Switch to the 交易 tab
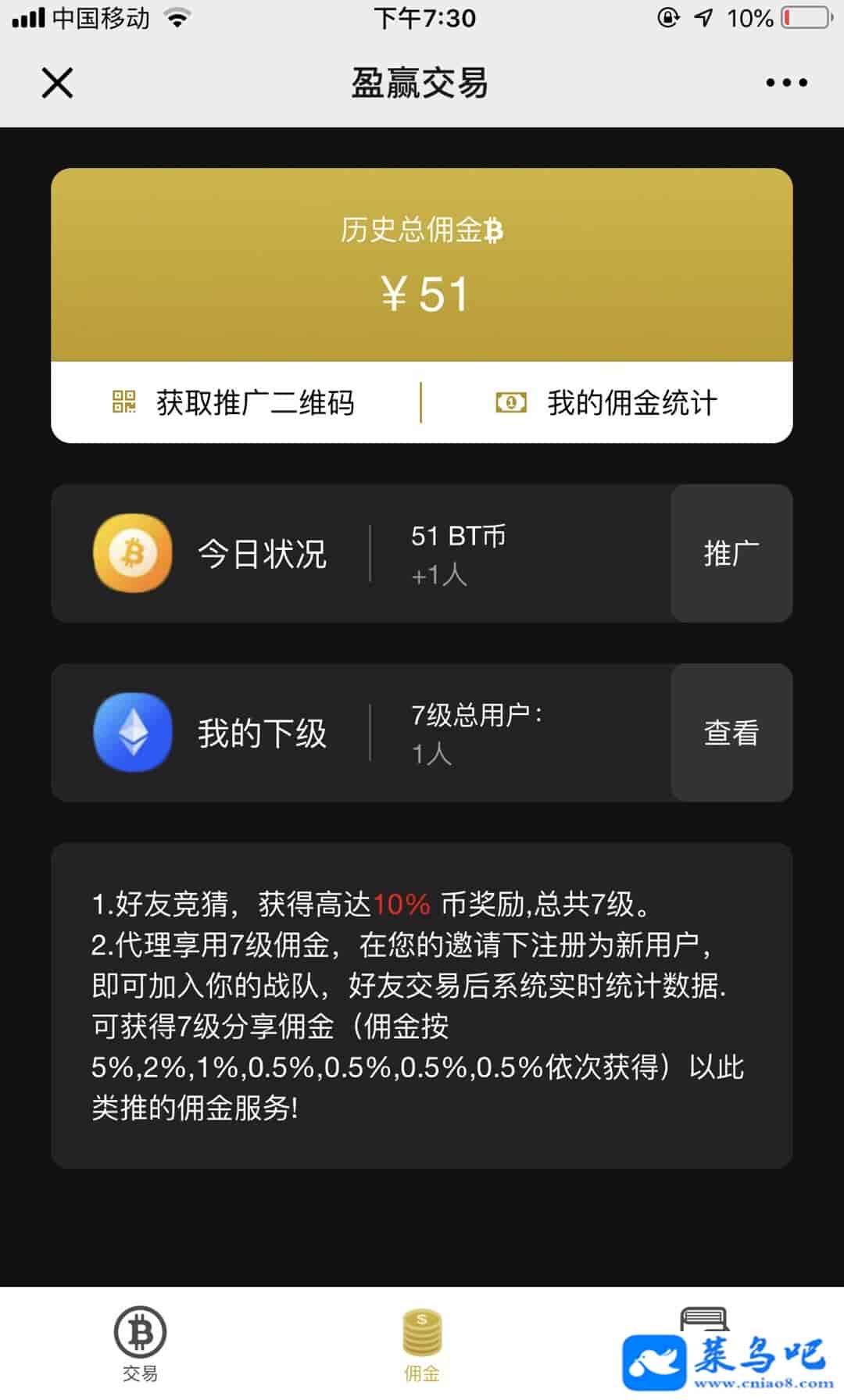844x1400 pixels. [140, 1344]
